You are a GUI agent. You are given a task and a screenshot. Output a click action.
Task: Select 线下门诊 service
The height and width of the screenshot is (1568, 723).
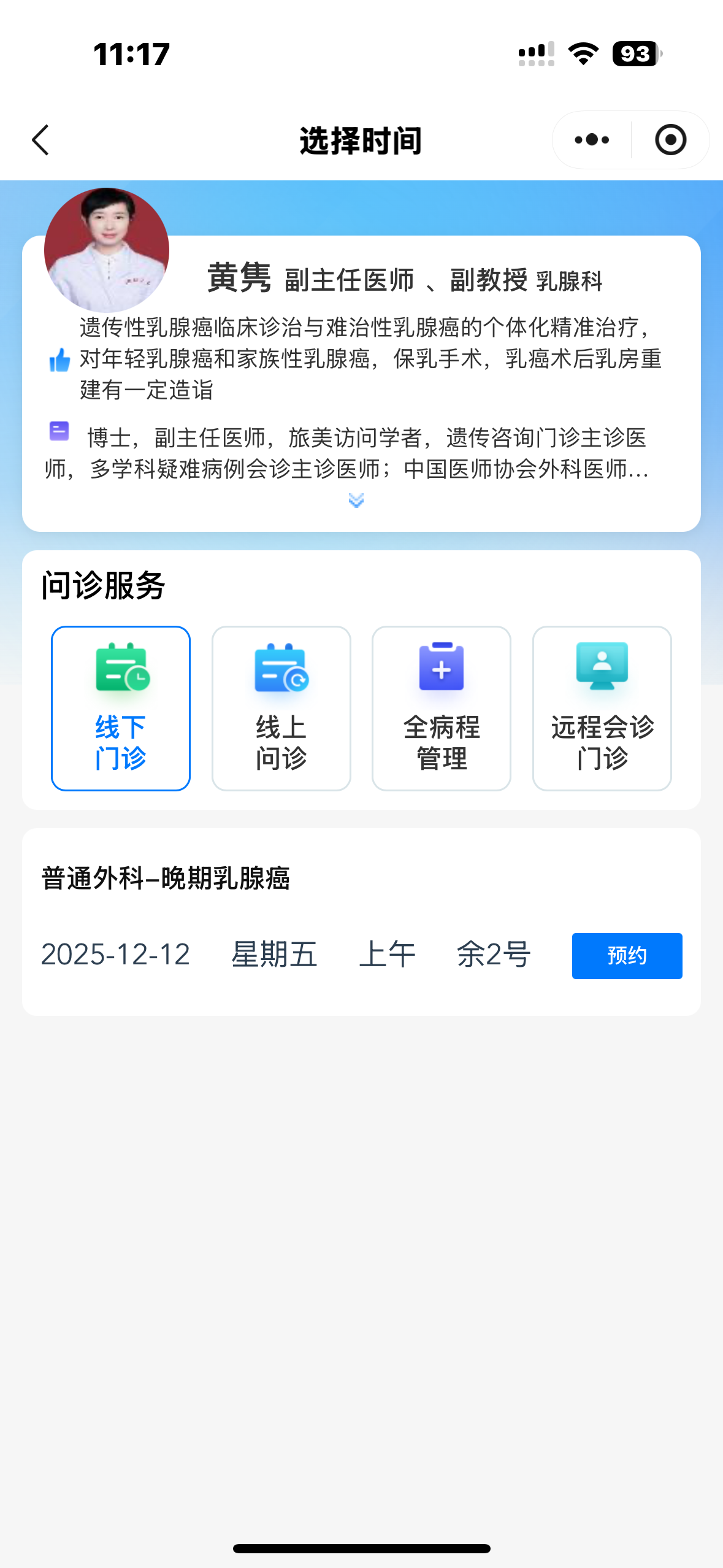[x=121, y=708]
